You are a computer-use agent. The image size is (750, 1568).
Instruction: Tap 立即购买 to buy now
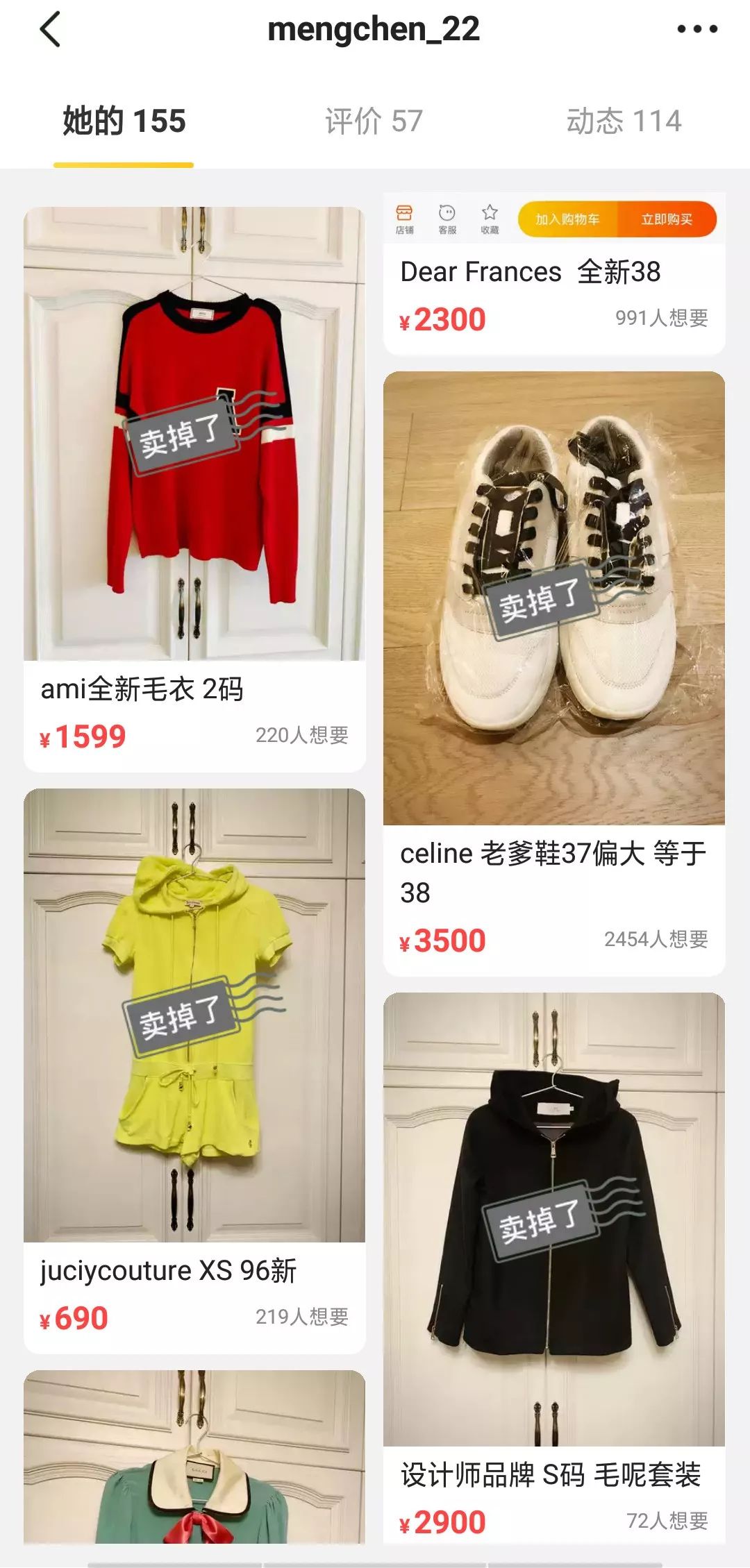pos(667,218)
